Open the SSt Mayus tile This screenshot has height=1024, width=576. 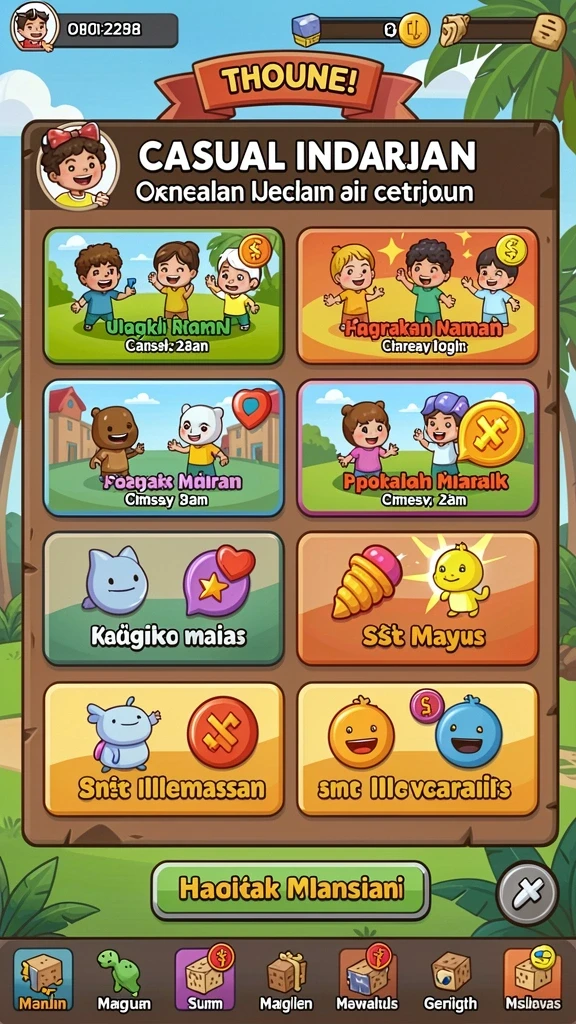pos(418,599)
